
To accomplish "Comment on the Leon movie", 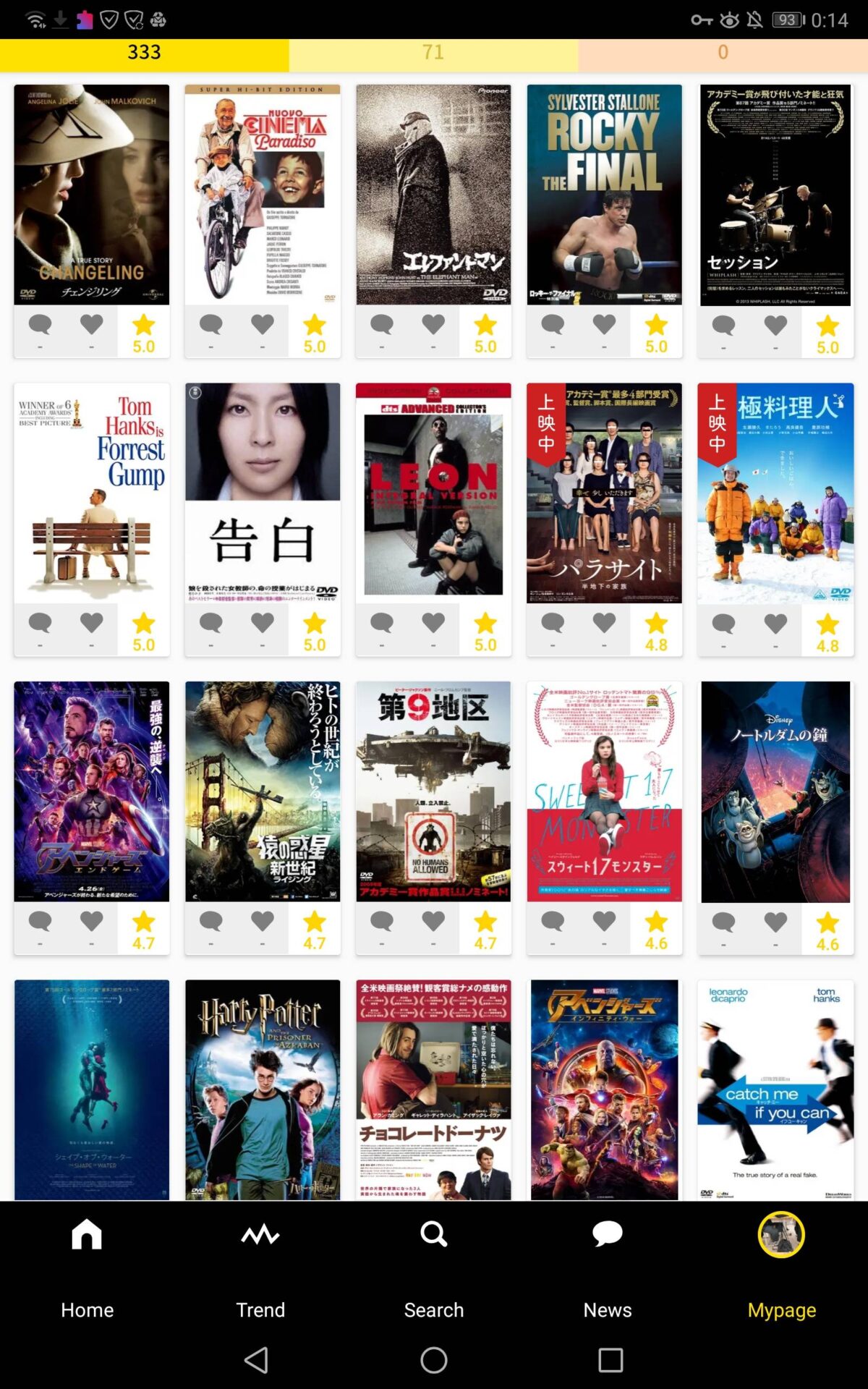I will [381, 624].
